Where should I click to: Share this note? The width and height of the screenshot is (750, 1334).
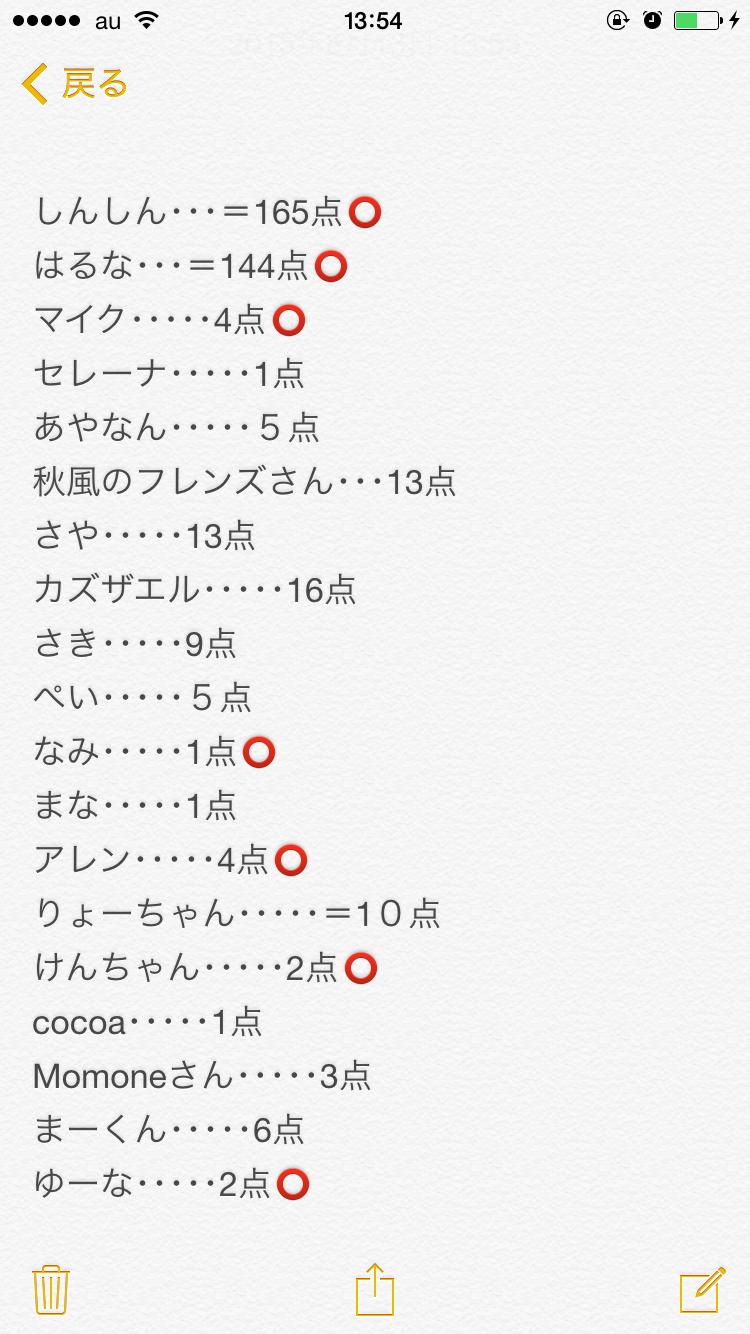pyautogui.click(x=375, y=1289)
